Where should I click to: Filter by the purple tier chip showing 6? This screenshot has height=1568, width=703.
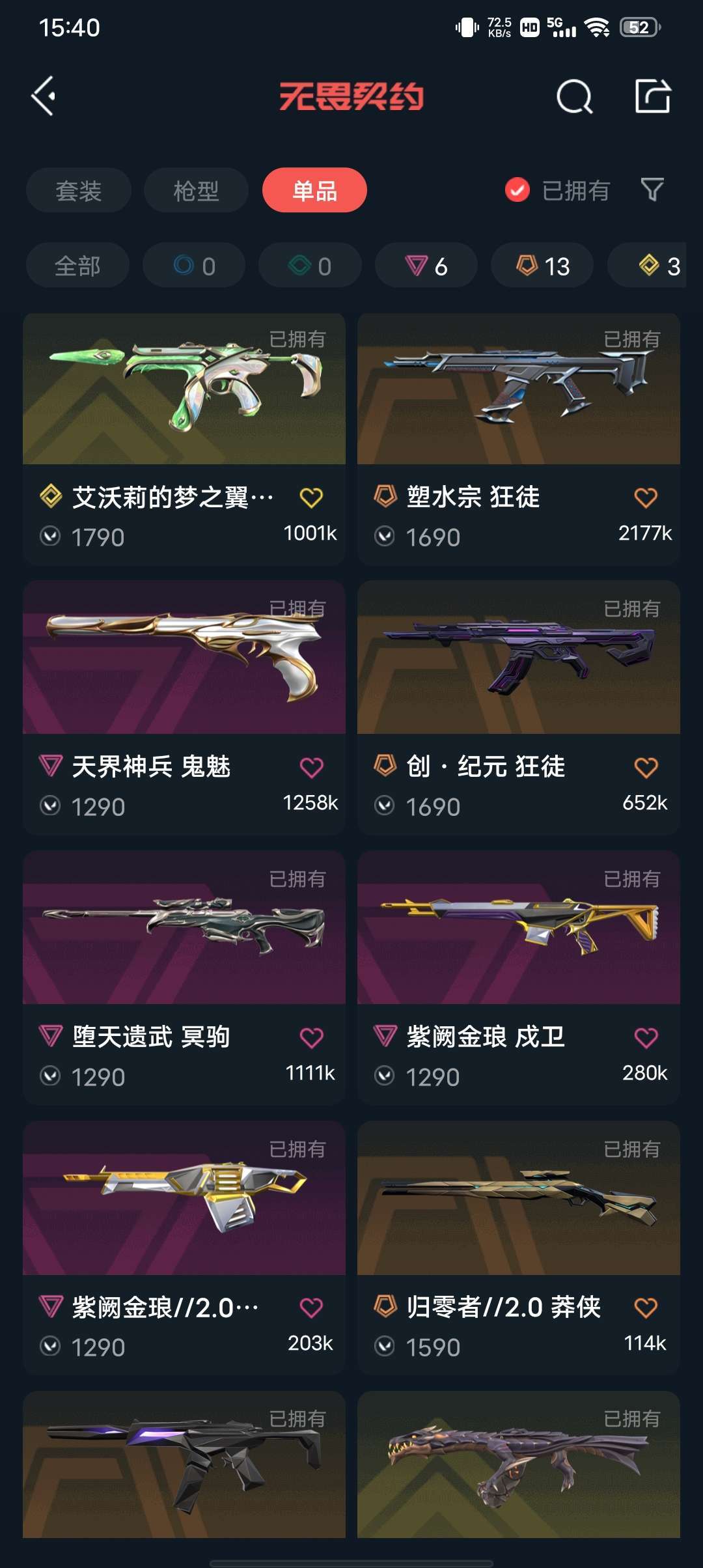(426, 266)
